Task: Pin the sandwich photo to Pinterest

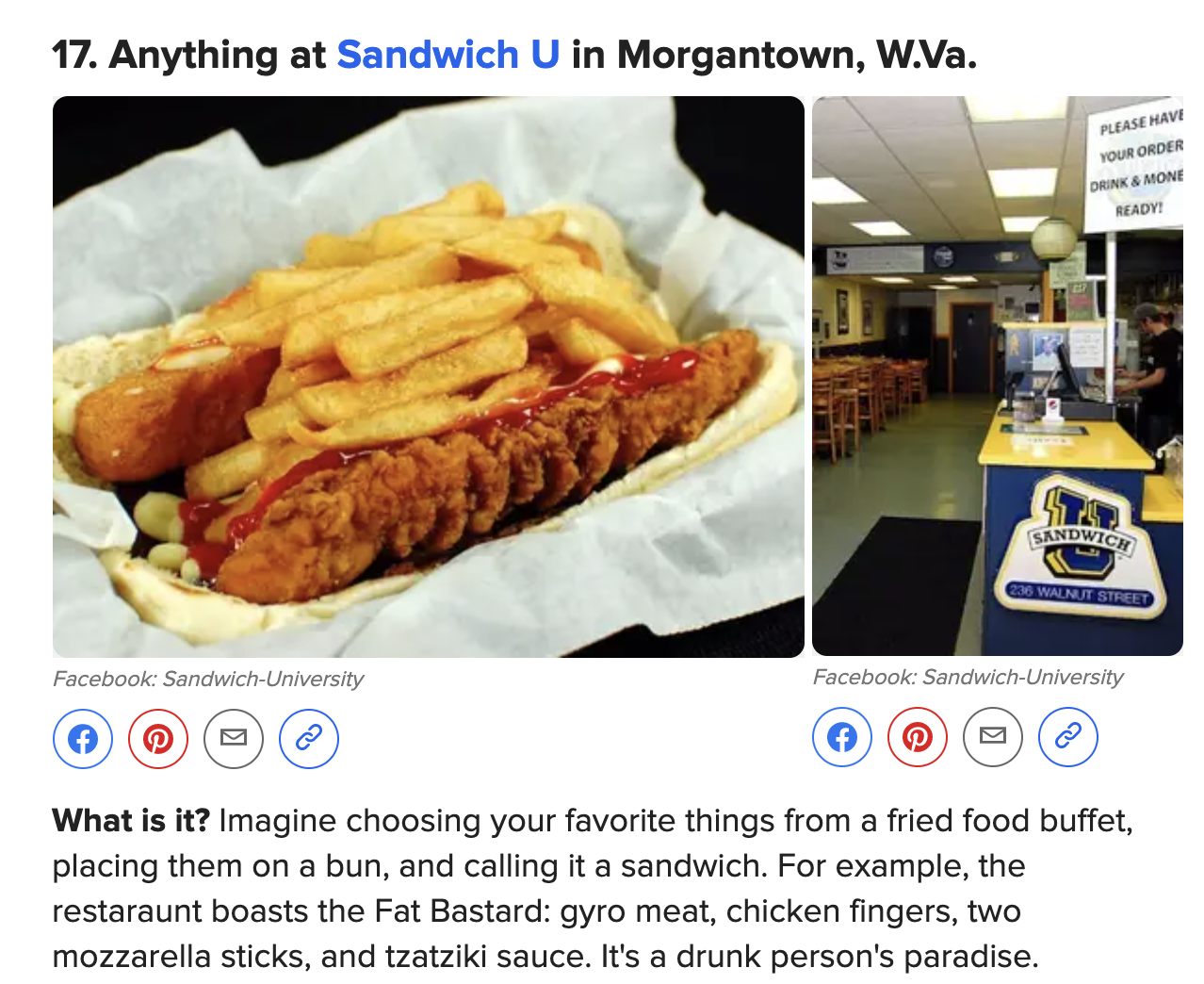Action: (158, 739)
